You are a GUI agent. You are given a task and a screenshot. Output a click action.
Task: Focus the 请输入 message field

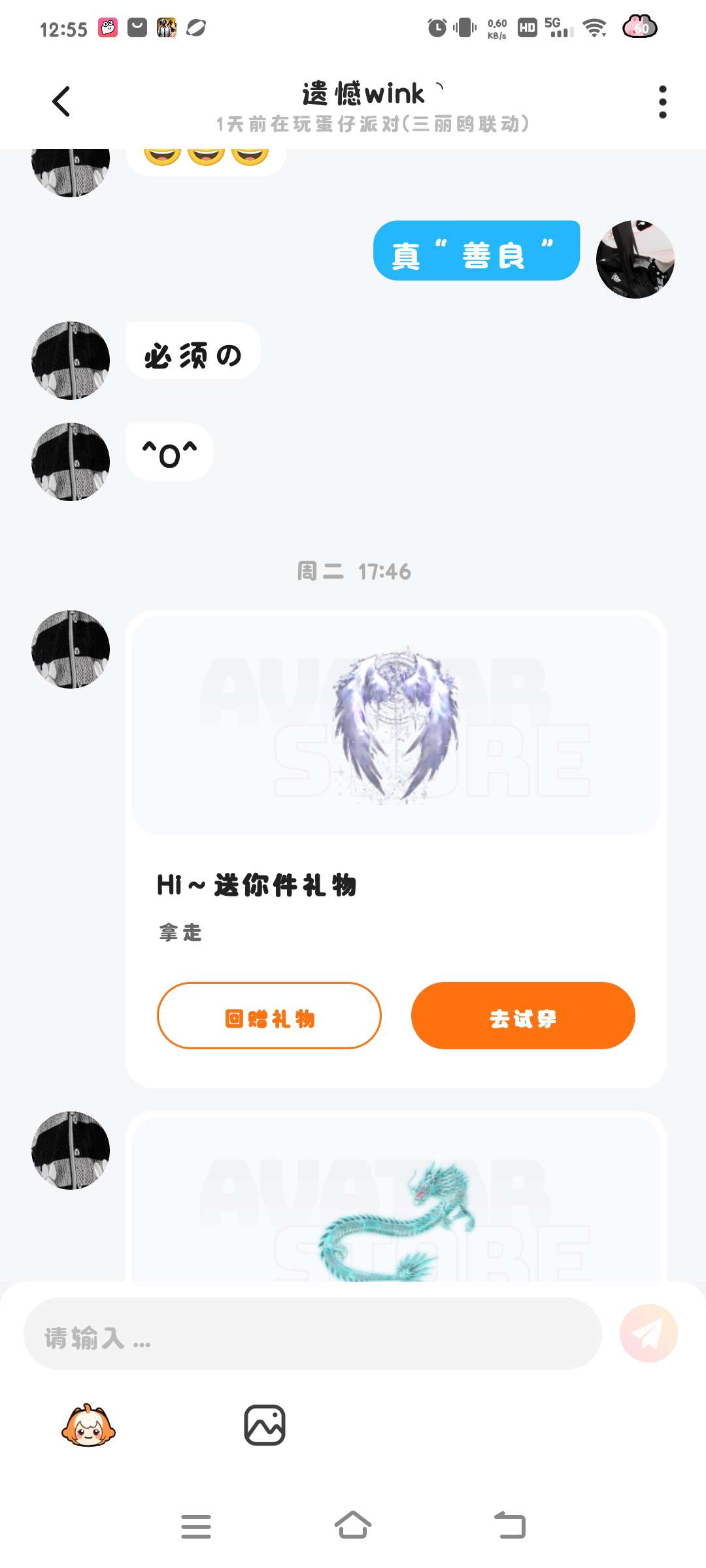(x=312, y=1333)
